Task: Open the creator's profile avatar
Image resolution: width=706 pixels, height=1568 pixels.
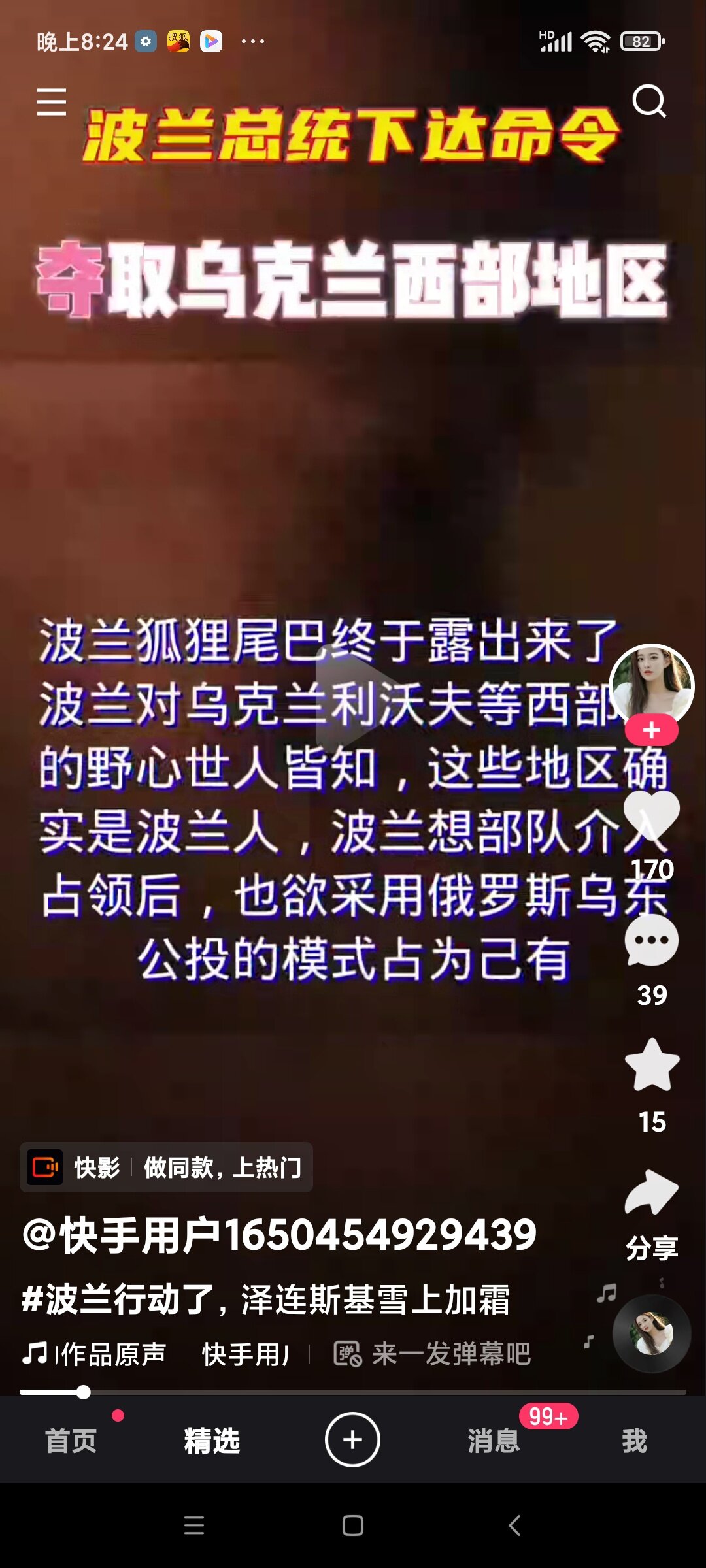Action: pyautogui.click(x=651, y=683)
